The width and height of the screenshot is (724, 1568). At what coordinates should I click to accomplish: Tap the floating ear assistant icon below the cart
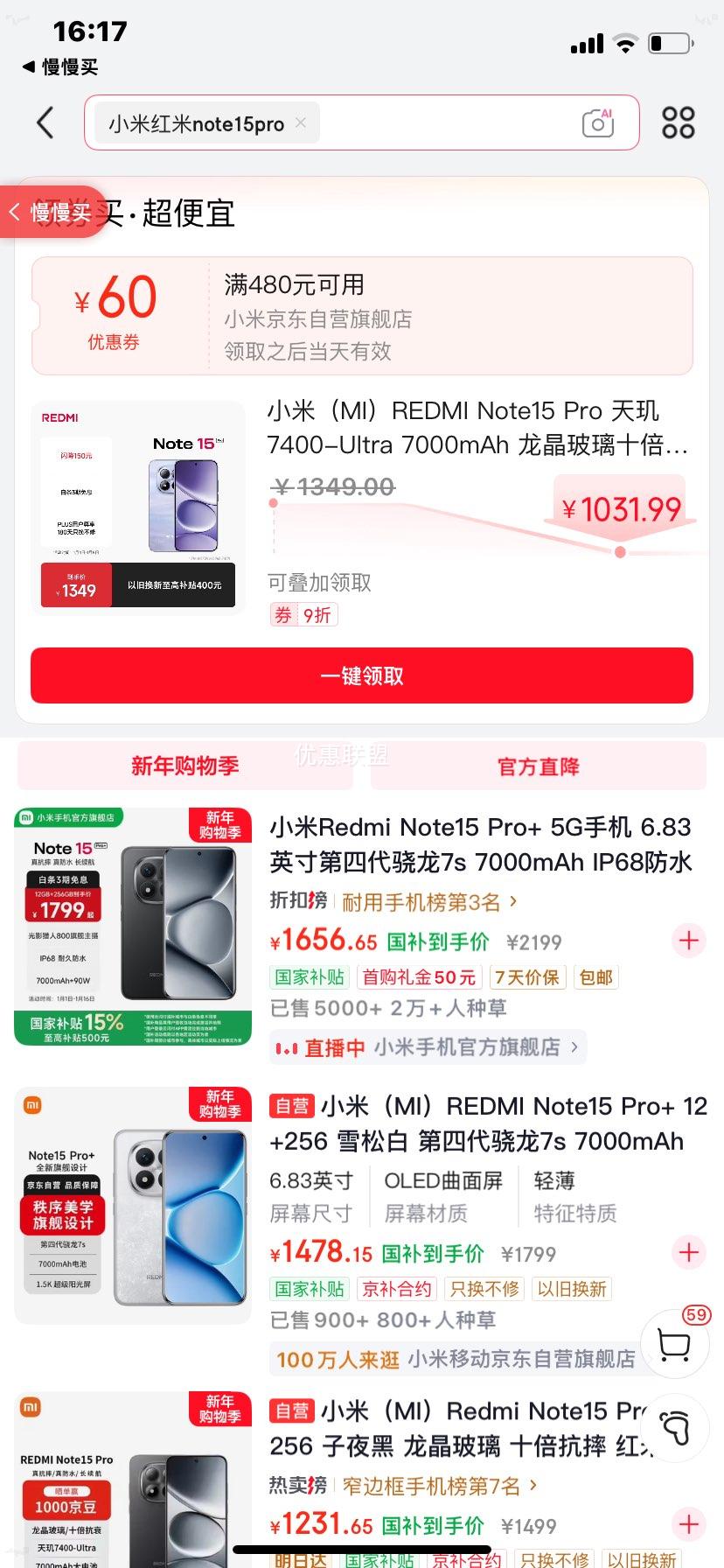pyautogui.click(x=673, y=1427)
